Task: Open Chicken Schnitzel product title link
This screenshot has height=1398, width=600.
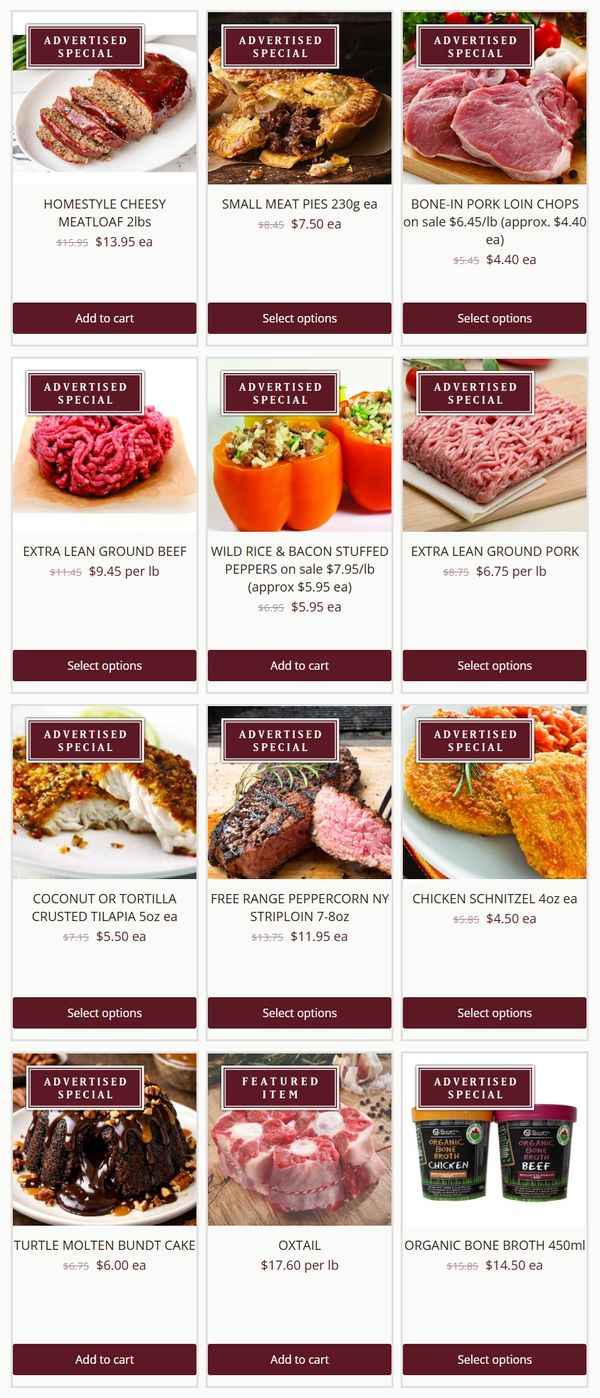Action: pos(494,898)
